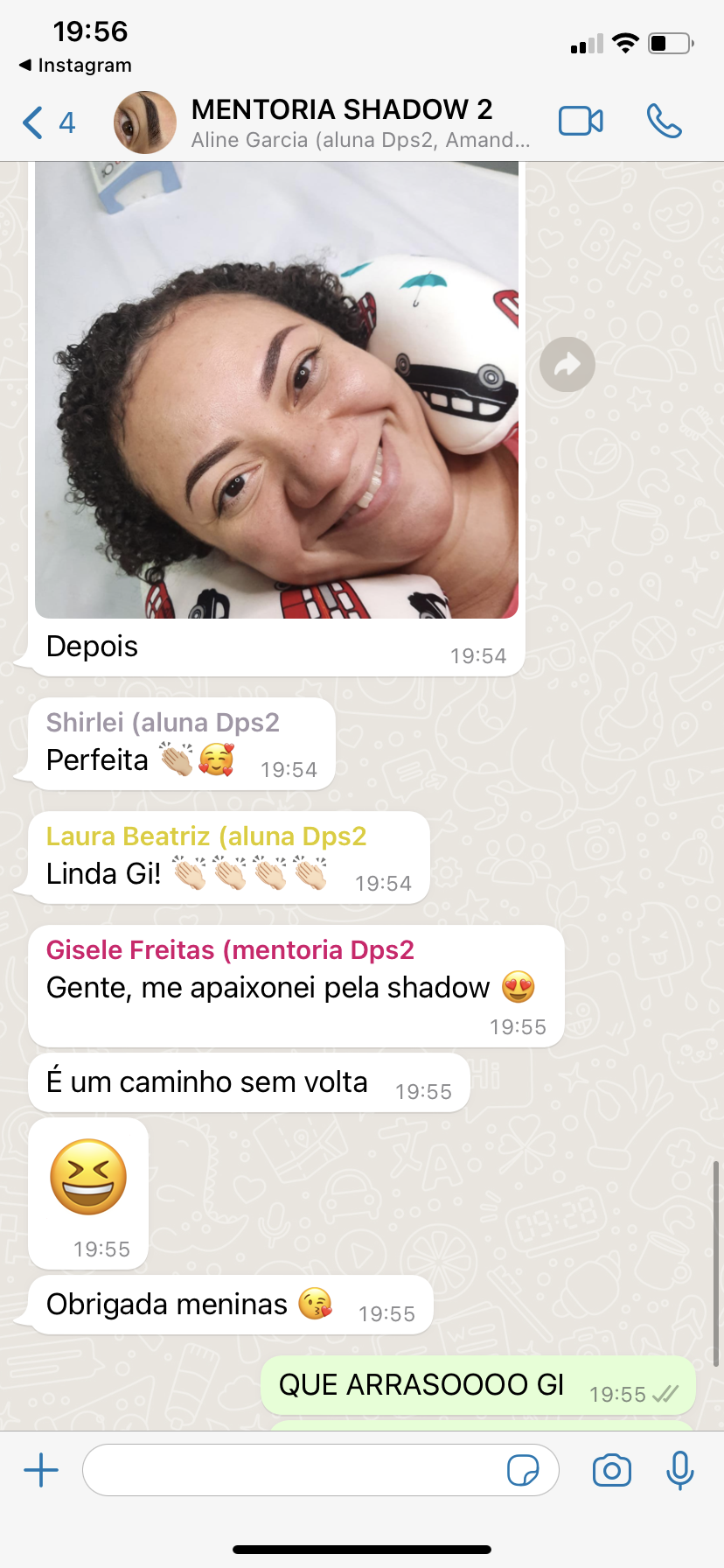The image size is (724, 1568).
Task: Open the attachment plus menu
Action: tap(41, 1470)
